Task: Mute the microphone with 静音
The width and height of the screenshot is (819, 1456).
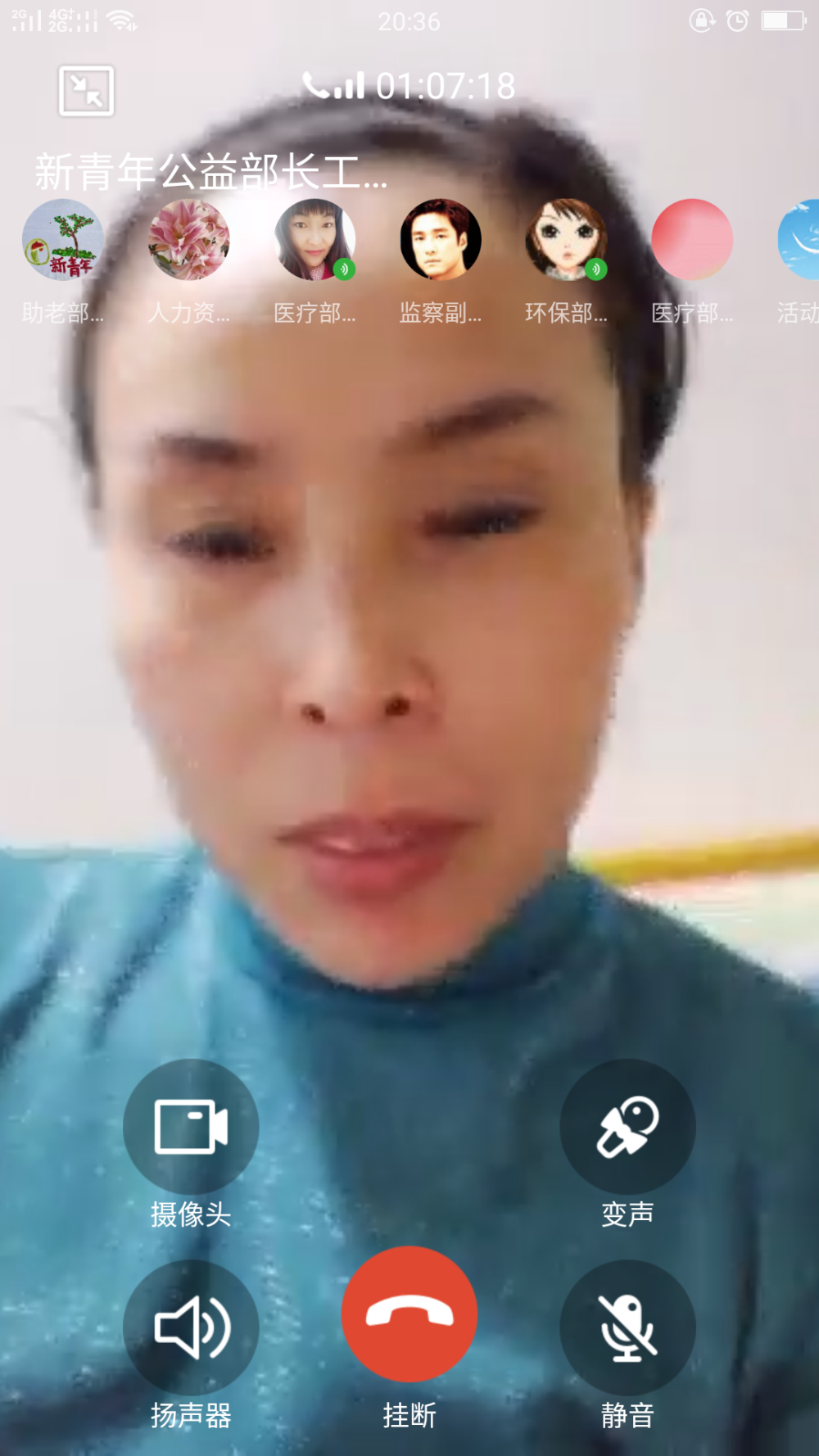Action: click(627, 1327)
